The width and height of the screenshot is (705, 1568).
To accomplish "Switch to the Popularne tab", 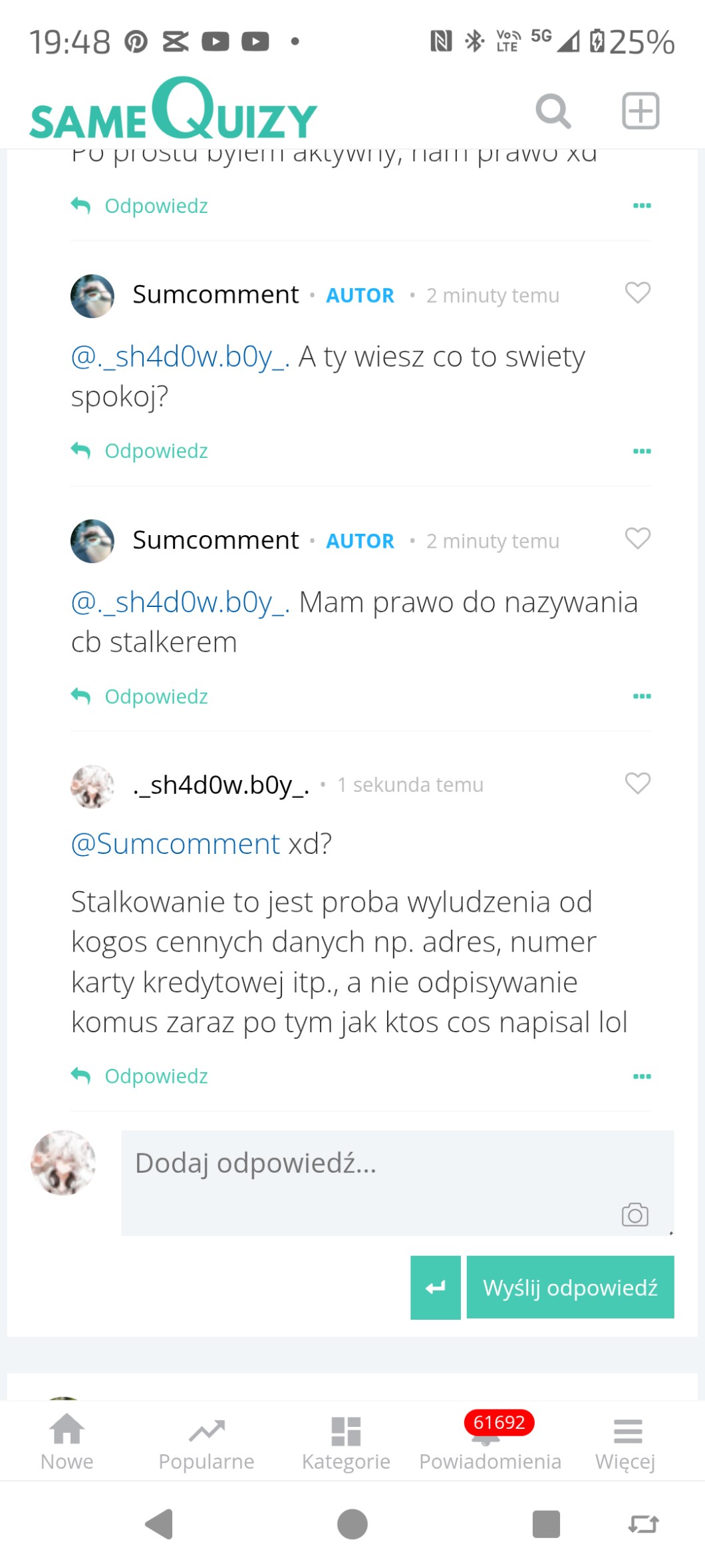I will tap(206, 1442).
